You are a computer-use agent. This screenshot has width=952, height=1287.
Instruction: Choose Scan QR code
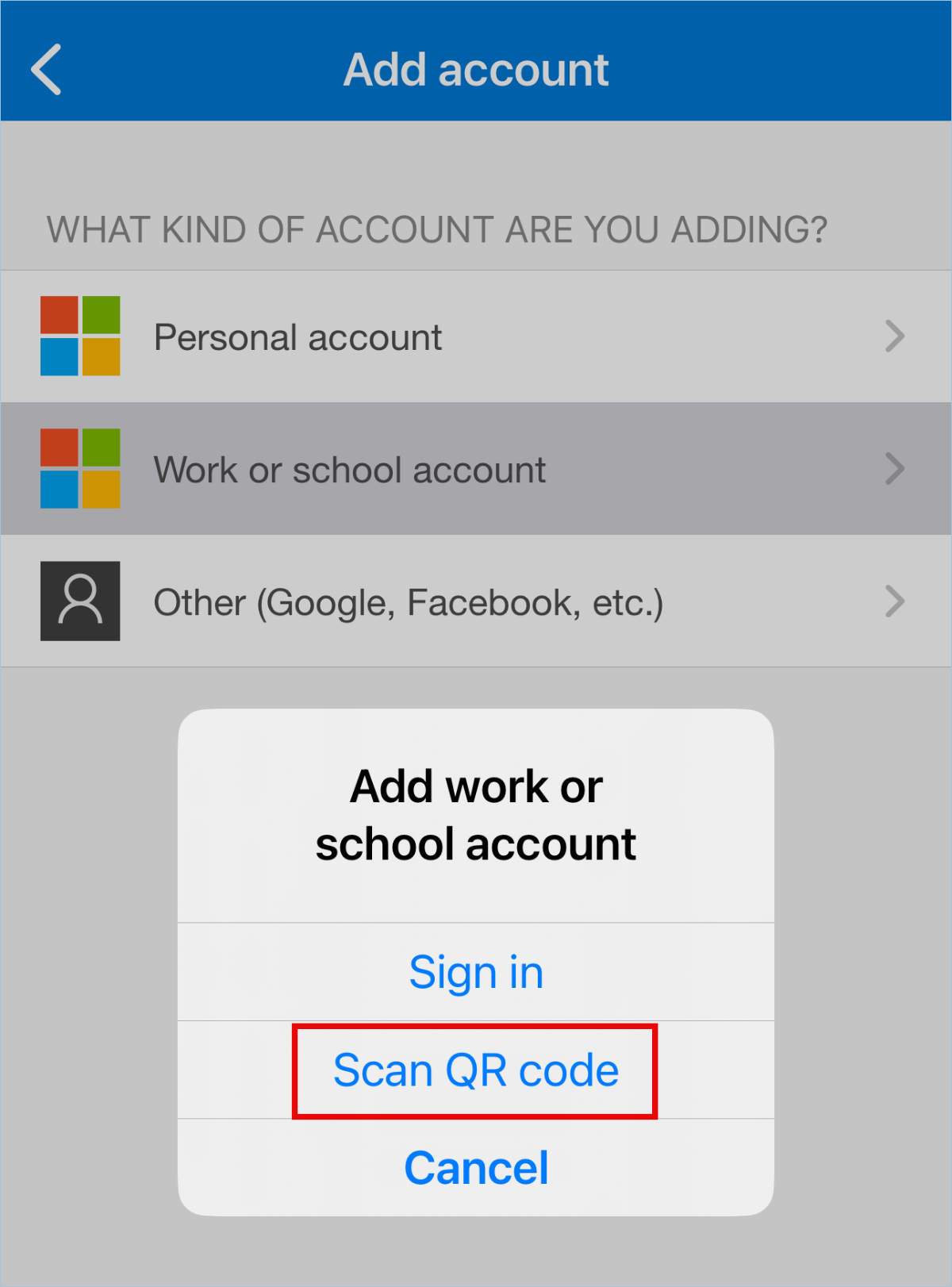475,1070
